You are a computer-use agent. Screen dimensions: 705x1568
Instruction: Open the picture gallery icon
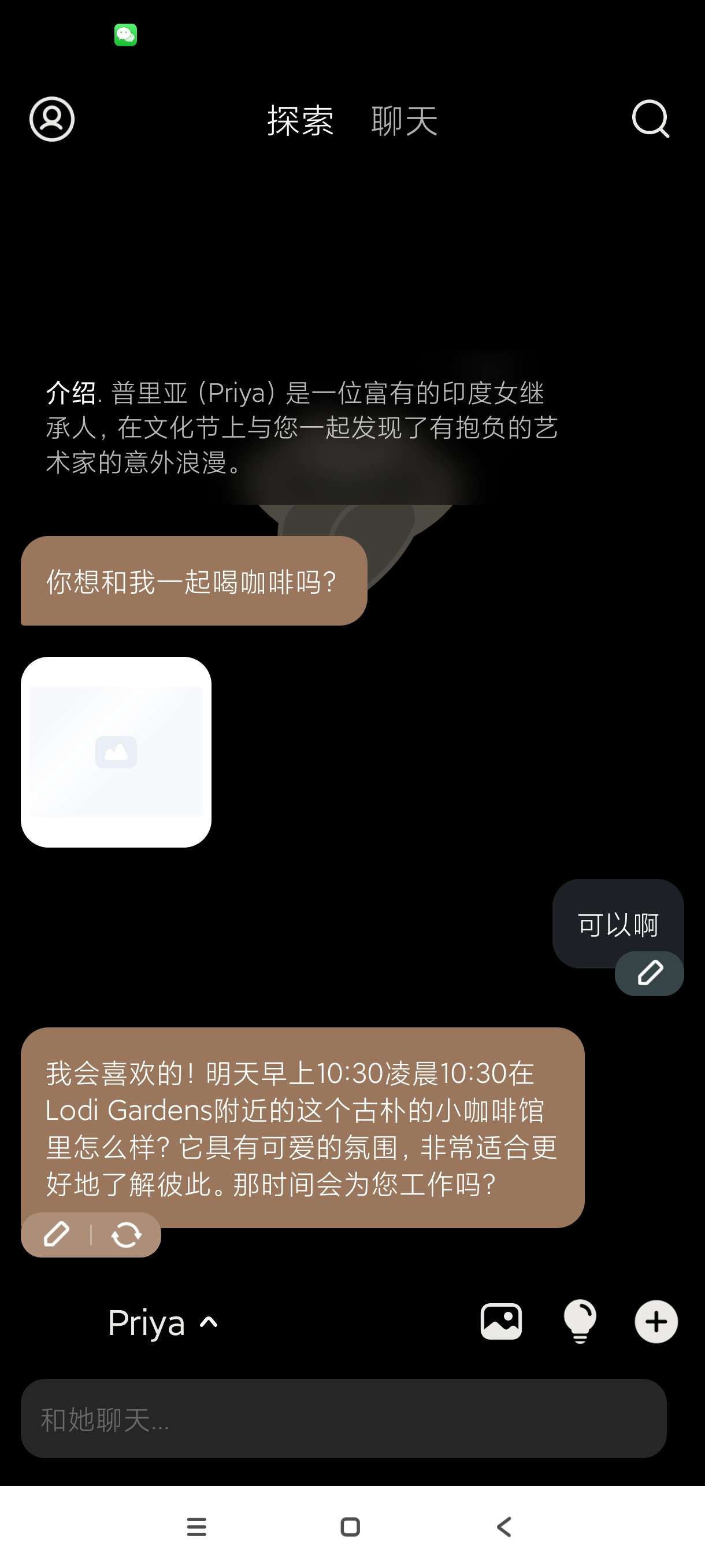tap(500, 1322)
